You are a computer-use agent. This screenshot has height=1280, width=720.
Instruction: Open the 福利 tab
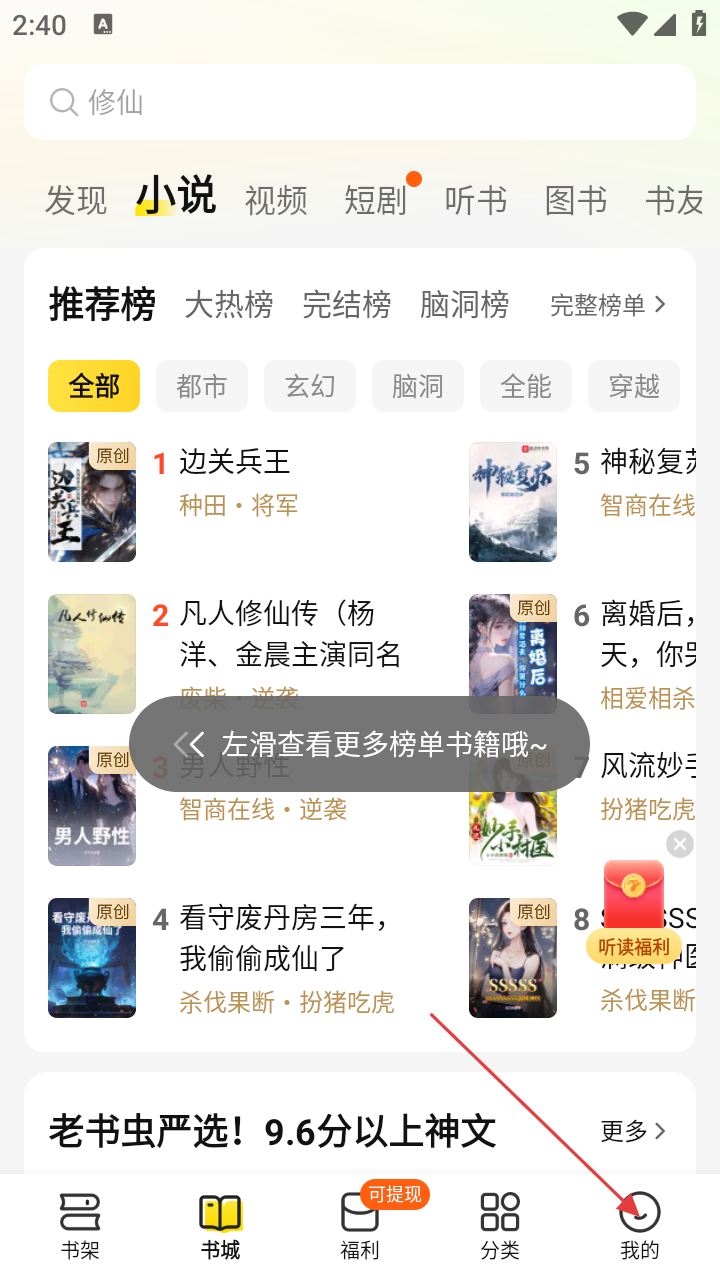point(360,1225)
